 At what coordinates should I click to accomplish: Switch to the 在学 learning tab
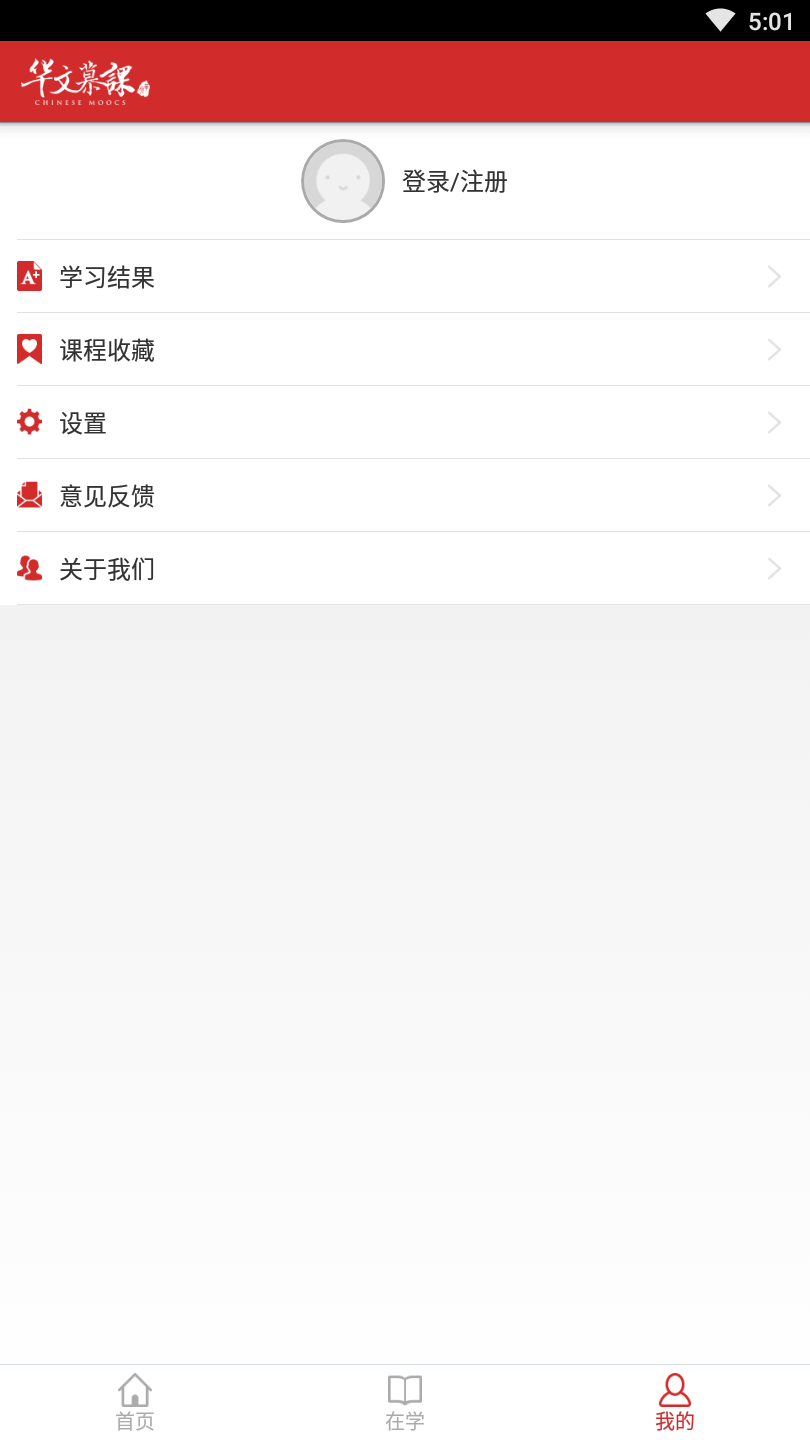pyautogui.click(x=405, y=1402)
